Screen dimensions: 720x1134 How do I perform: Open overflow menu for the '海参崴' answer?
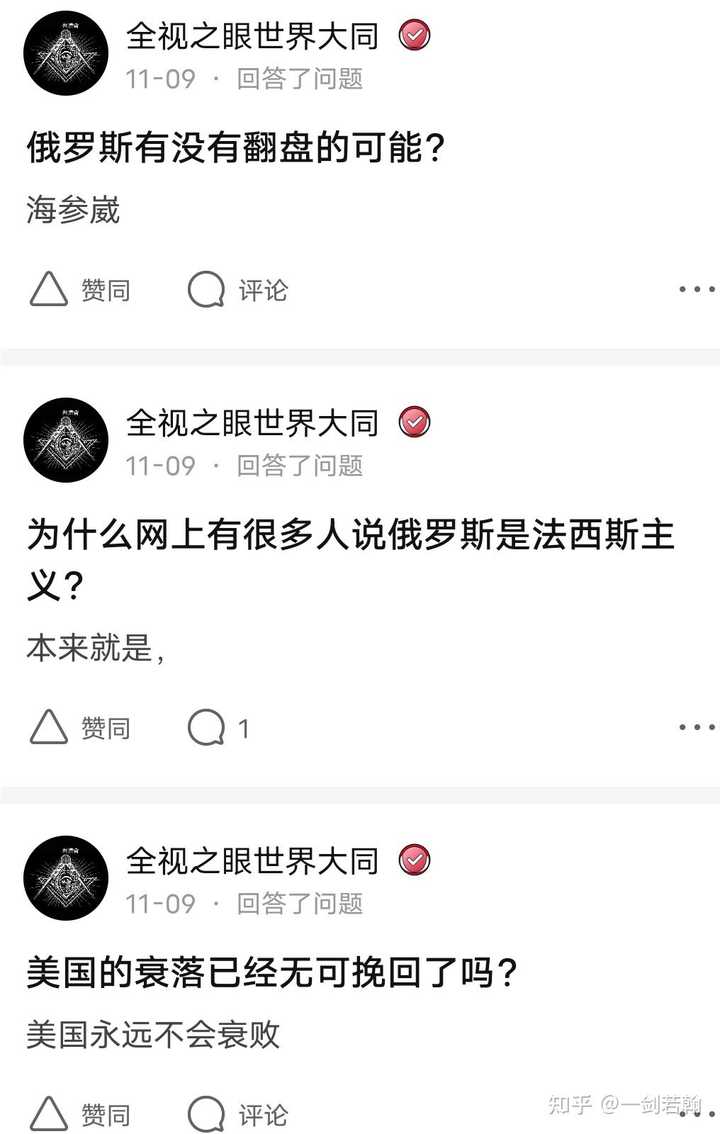tap(696, 290)
